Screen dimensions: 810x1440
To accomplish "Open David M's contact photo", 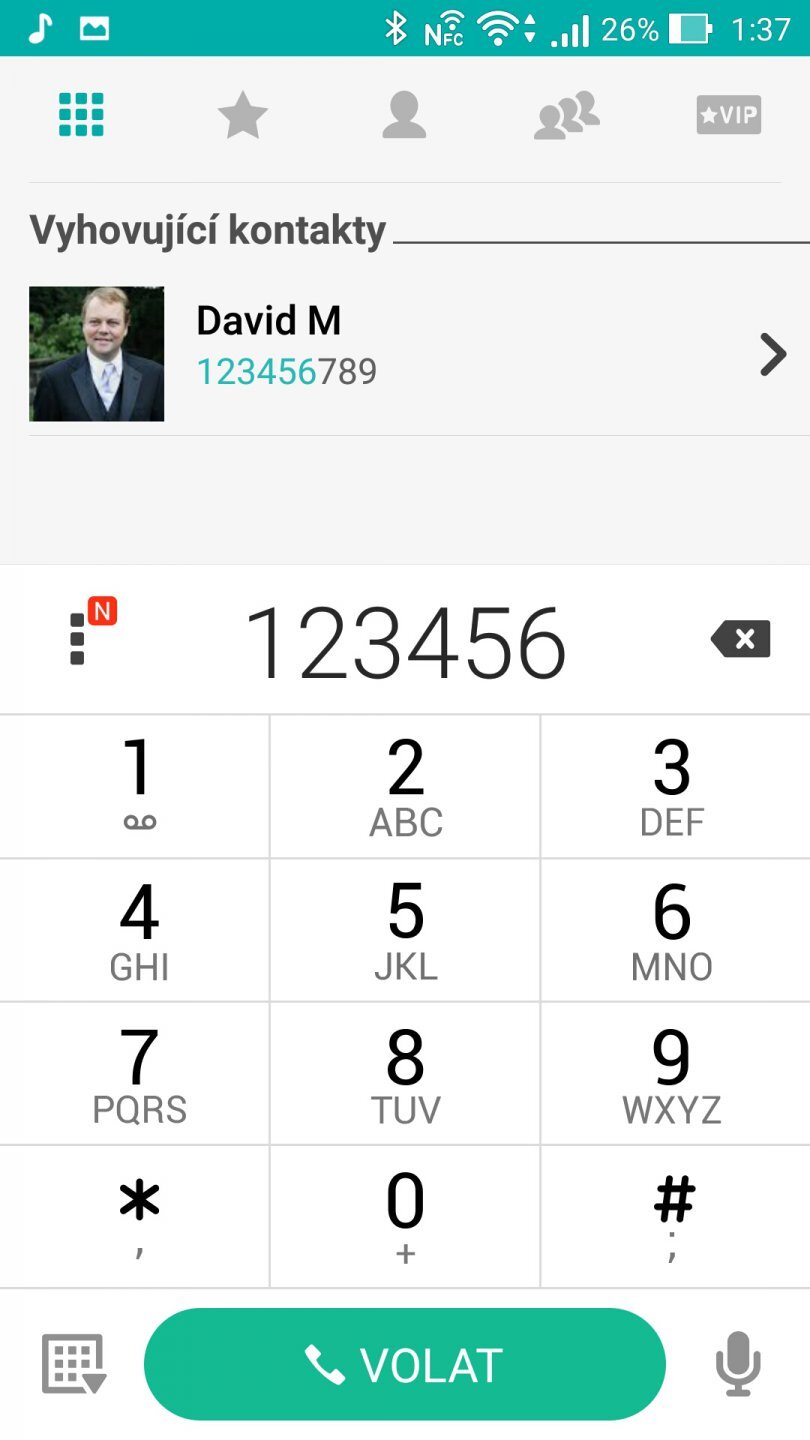I will [x=97, y=354].
